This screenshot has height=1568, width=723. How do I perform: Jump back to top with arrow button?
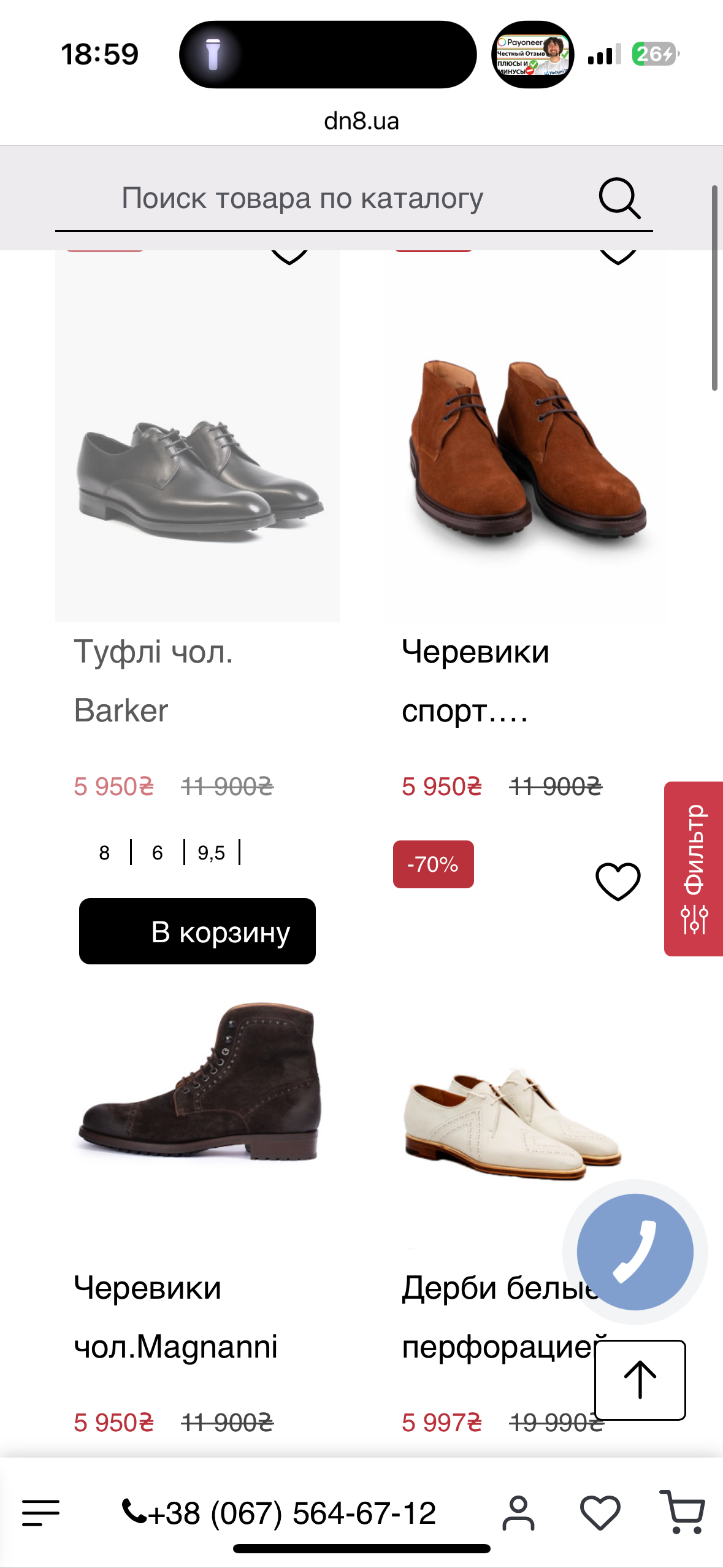[x=640, y=1380]
